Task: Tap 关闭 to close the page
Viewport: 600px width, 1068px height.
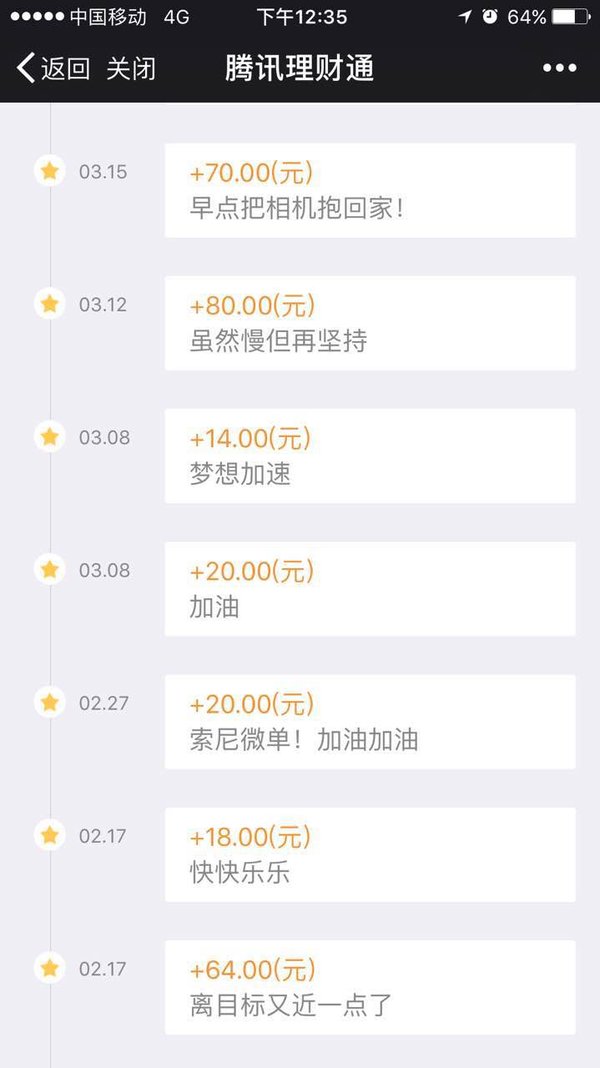Action: tap(131, 69)
